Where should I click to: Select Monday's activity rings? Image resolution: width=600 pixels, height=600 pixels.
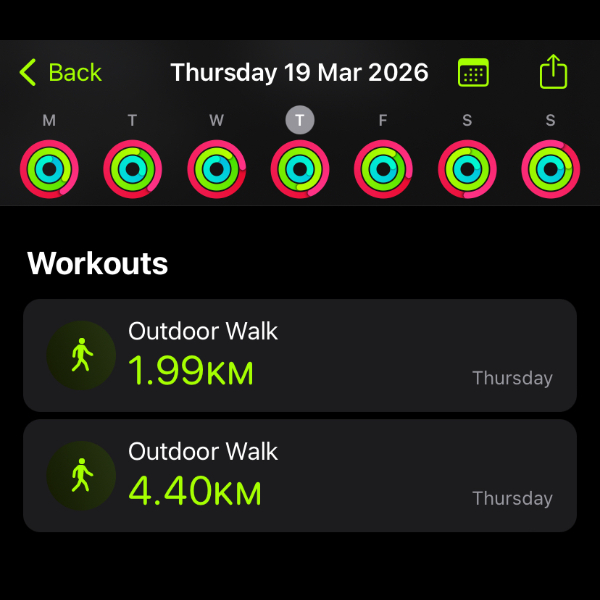(x=49, y=169)
